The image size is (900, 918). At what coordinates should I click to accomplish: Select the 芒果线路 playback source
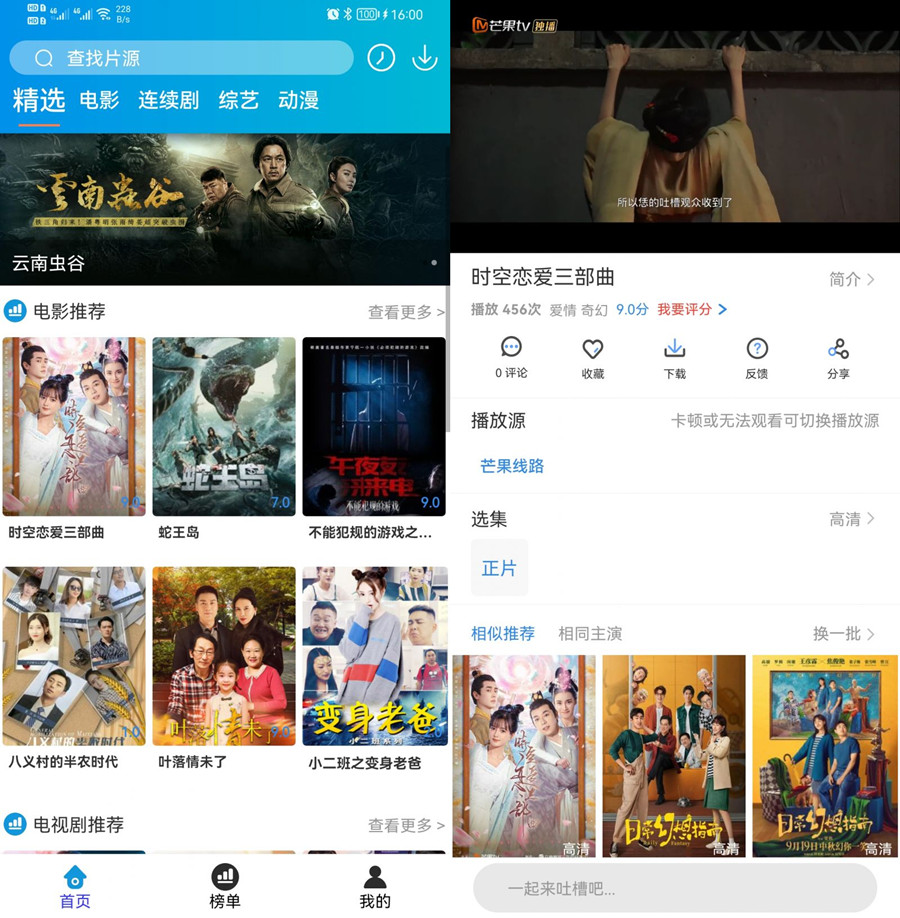[x=512, y=466]
